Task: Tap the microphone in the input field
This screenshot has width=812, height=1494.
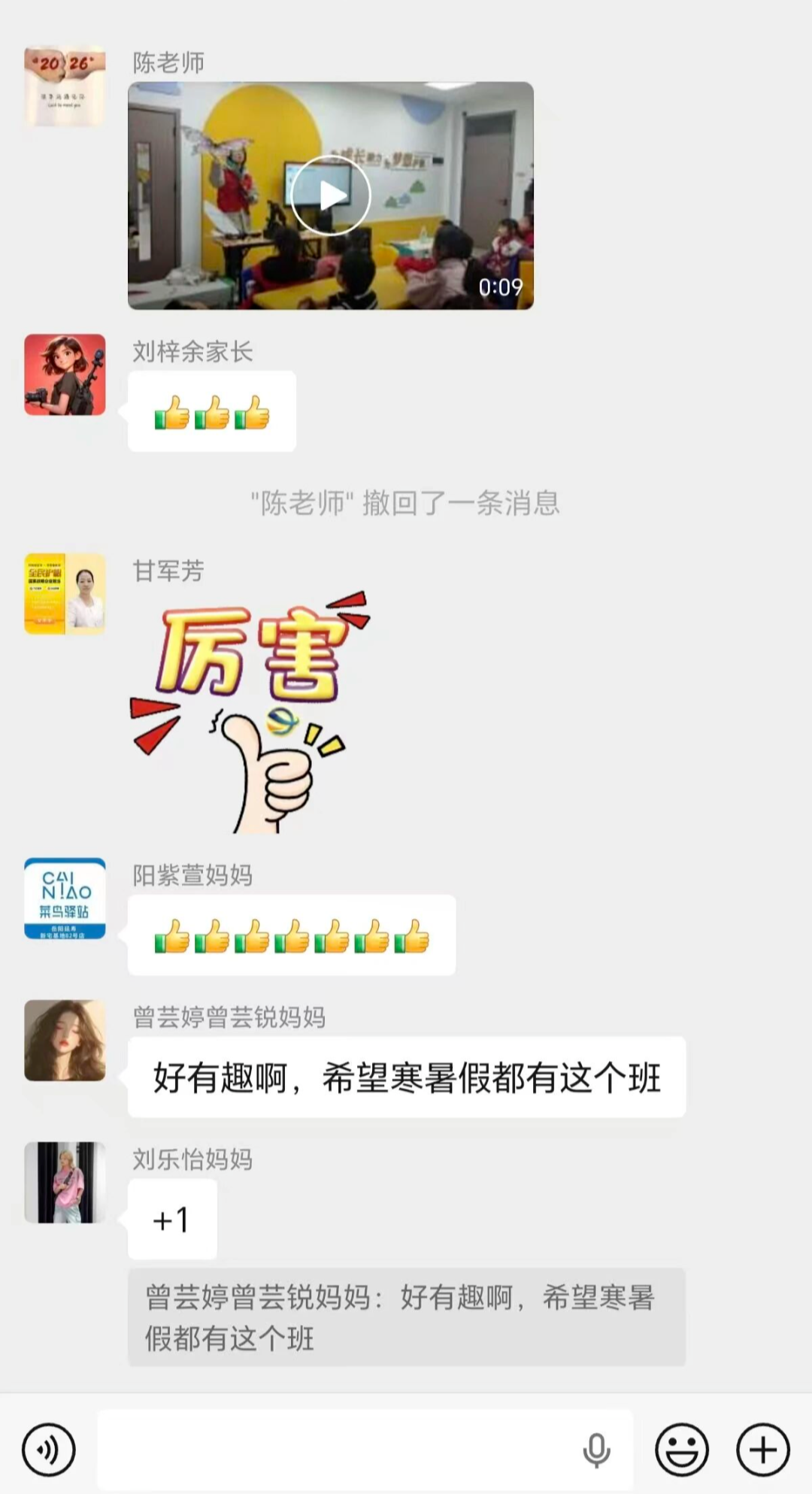Action: coord(596,1449)
